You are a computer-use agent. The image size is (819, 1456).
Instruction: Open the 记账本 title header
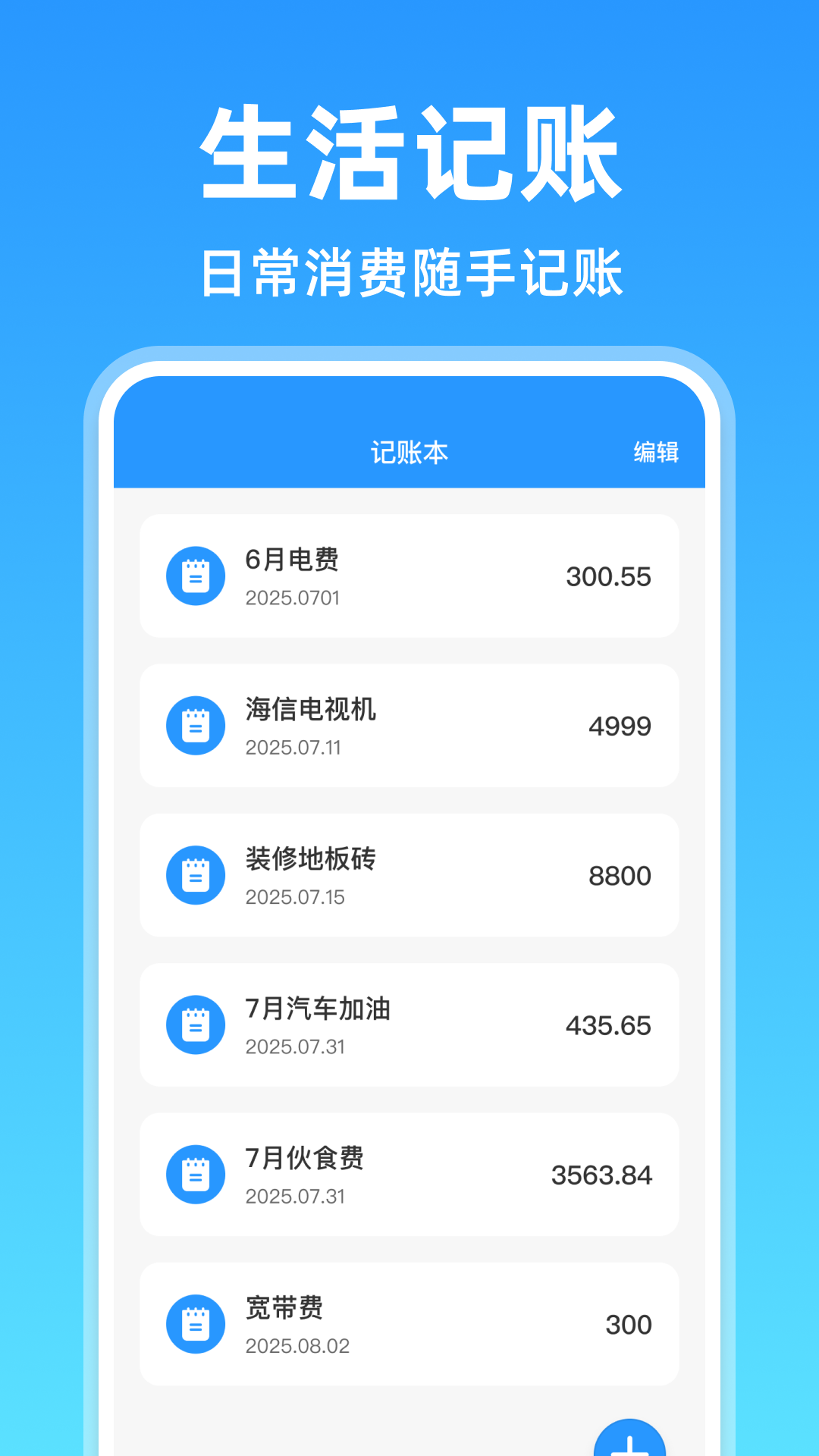[409, 451]
